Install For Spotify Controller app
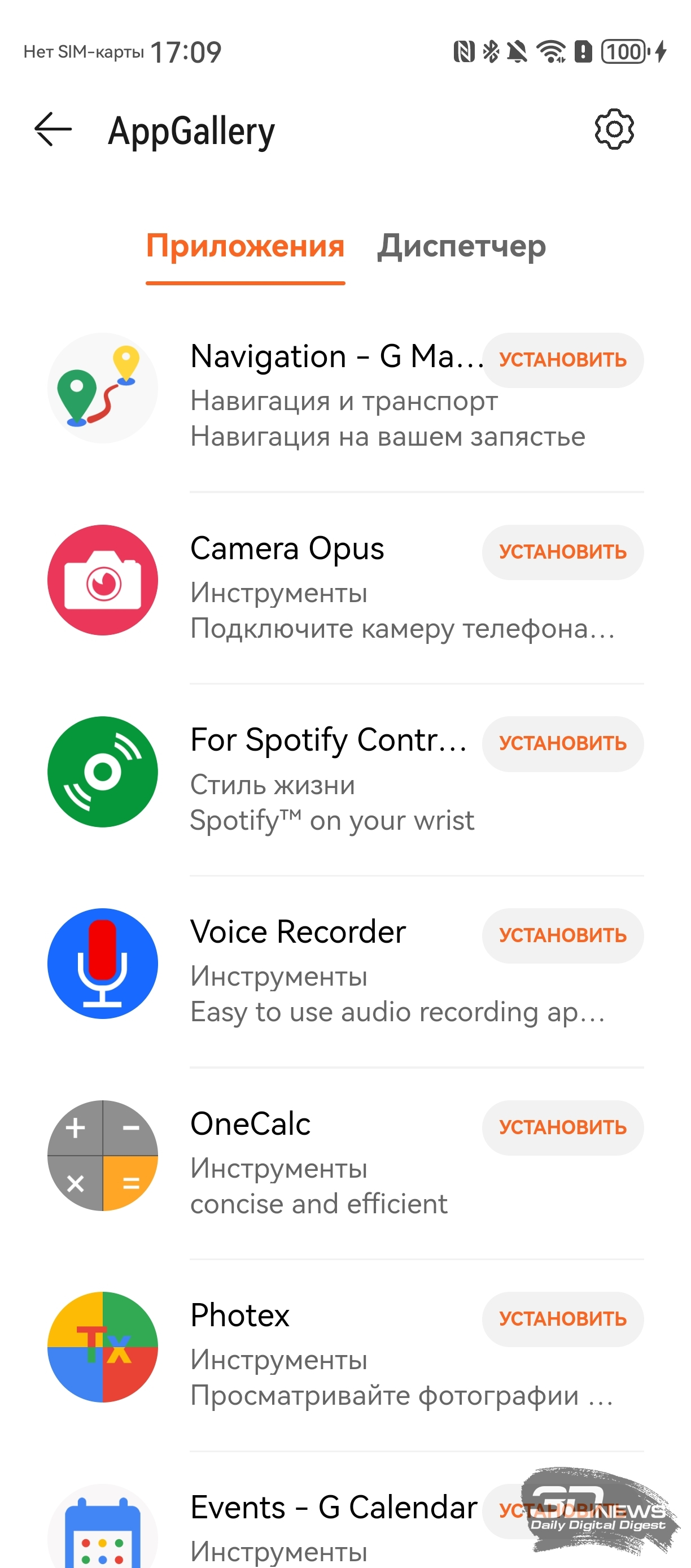 [562, 744]
